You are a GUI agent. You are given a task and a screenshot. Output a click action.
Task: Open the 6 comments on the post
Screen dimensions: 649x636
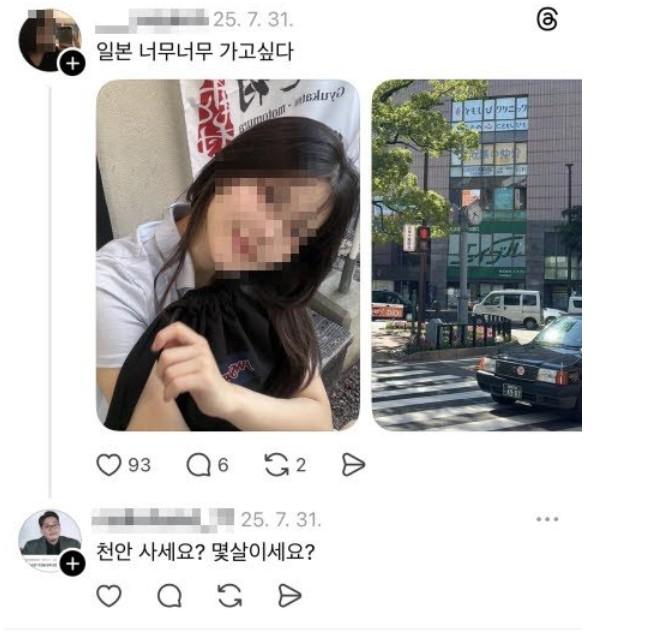pyautogui.click(x=199, y=465)
